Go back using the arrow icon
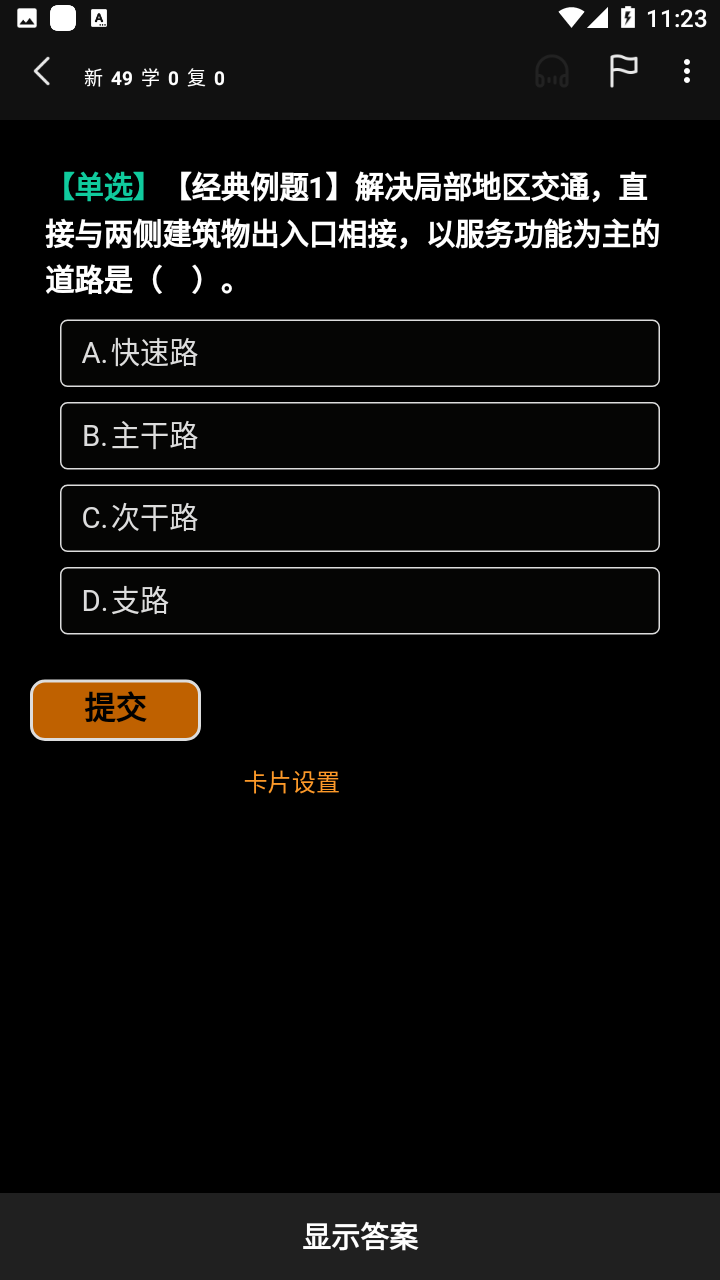Screen dimensions: 720x1280 click(x=42, y=72)
